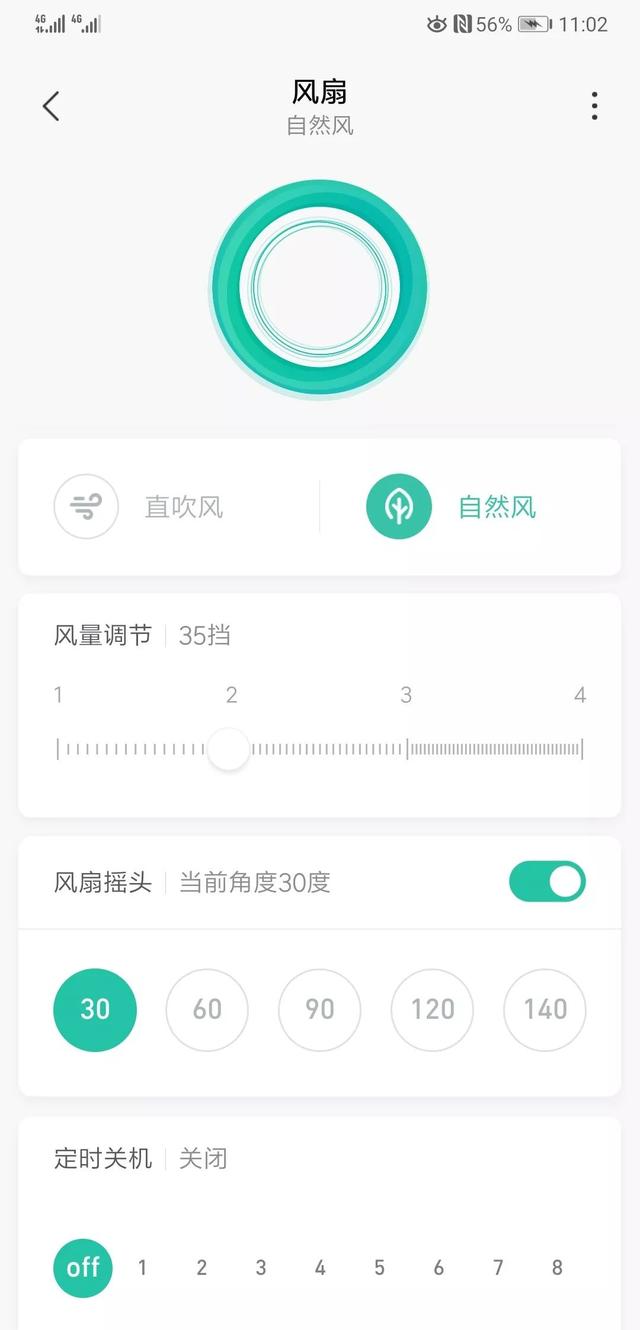This screenshot has width=640, height=1330.
Task: Choose the 90 degree oscillation angle
Action: coord(320,1009)
